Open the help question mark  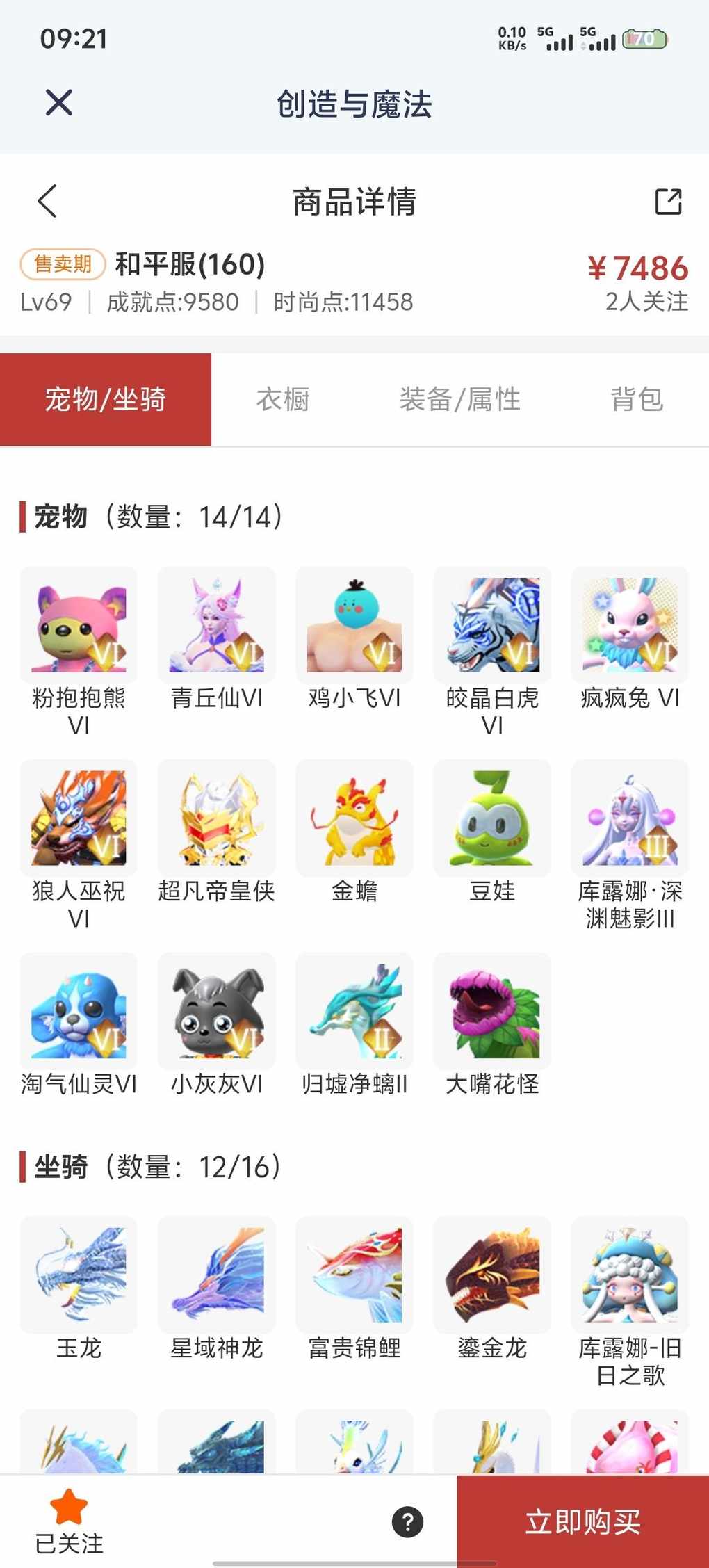(x=408, y=1522)
